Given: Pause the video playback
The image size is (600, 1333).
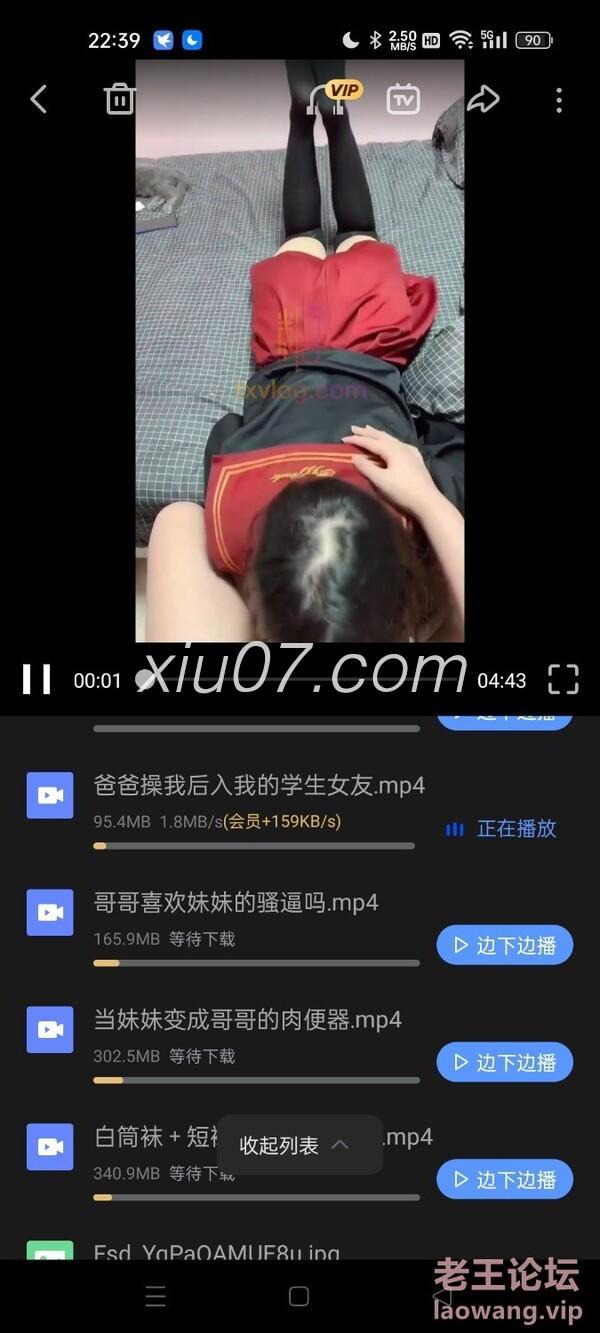Looking at the screenshot, I should tap(37, 680).
